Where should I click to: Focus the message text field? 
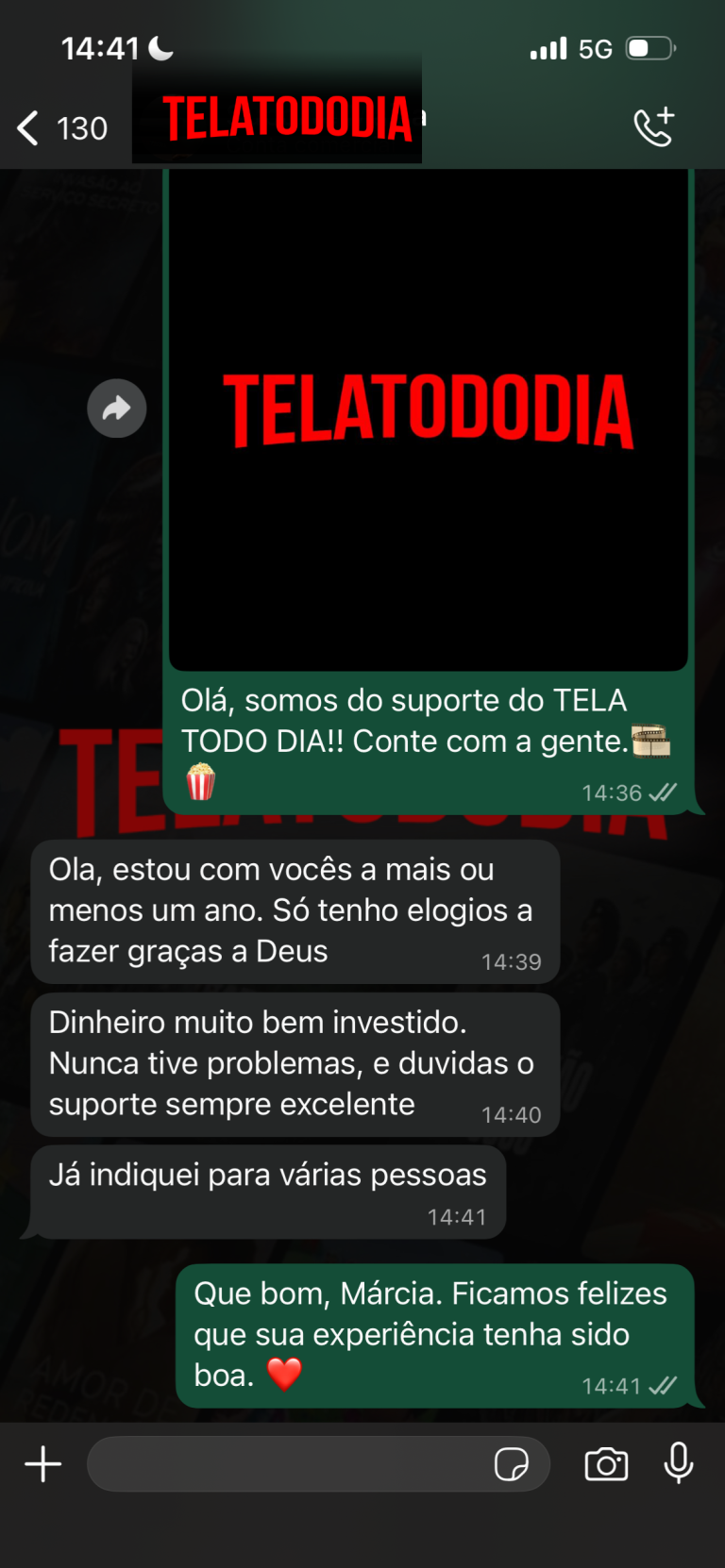pos(283,1464)
